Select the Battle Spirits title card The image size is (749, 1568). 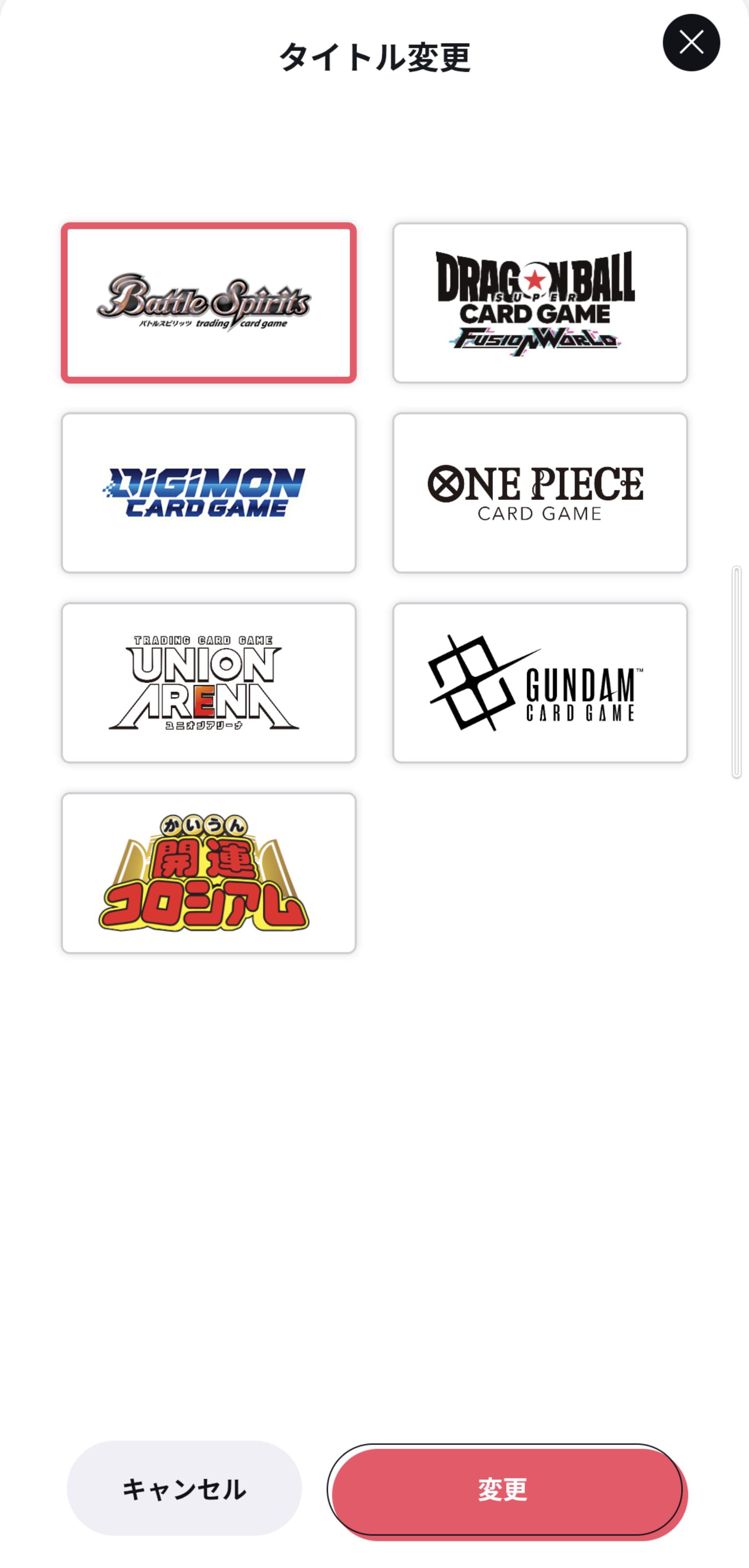pos(208,303)
